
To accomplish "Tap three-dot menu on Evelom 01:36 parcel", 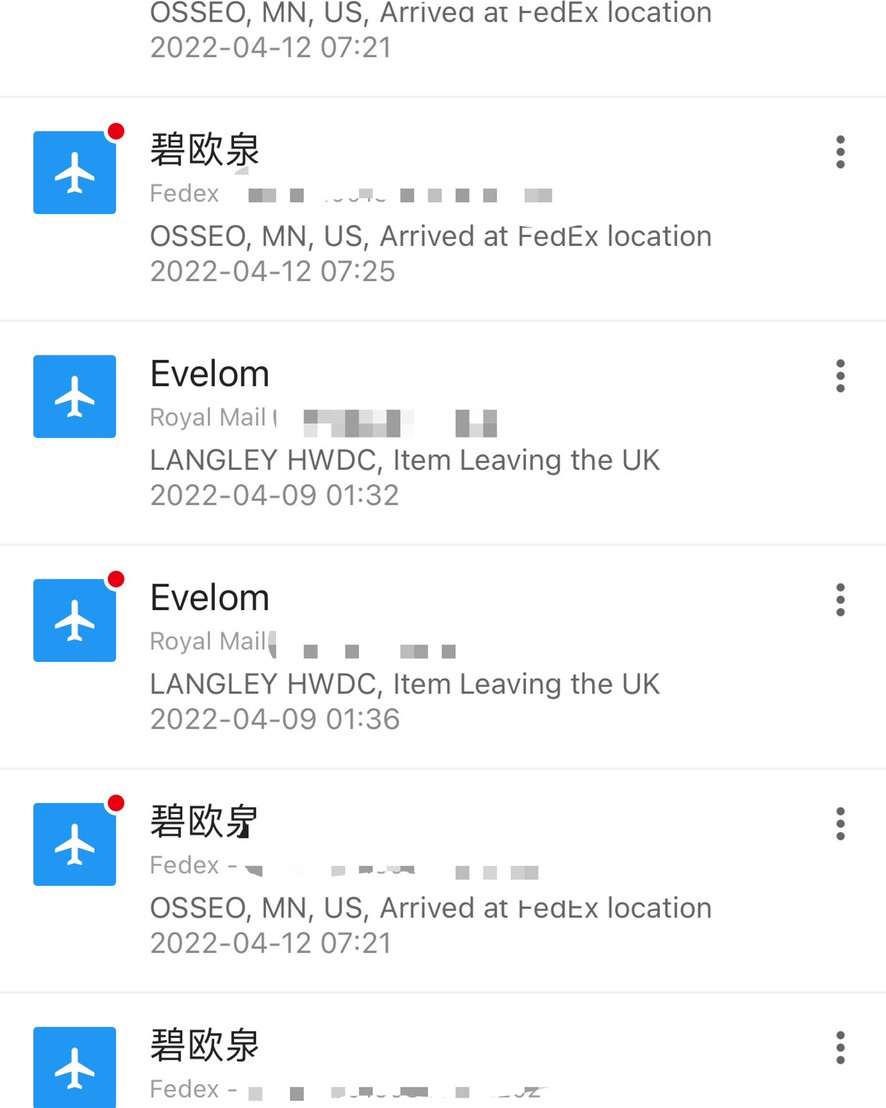I will (x=840, y=600).
